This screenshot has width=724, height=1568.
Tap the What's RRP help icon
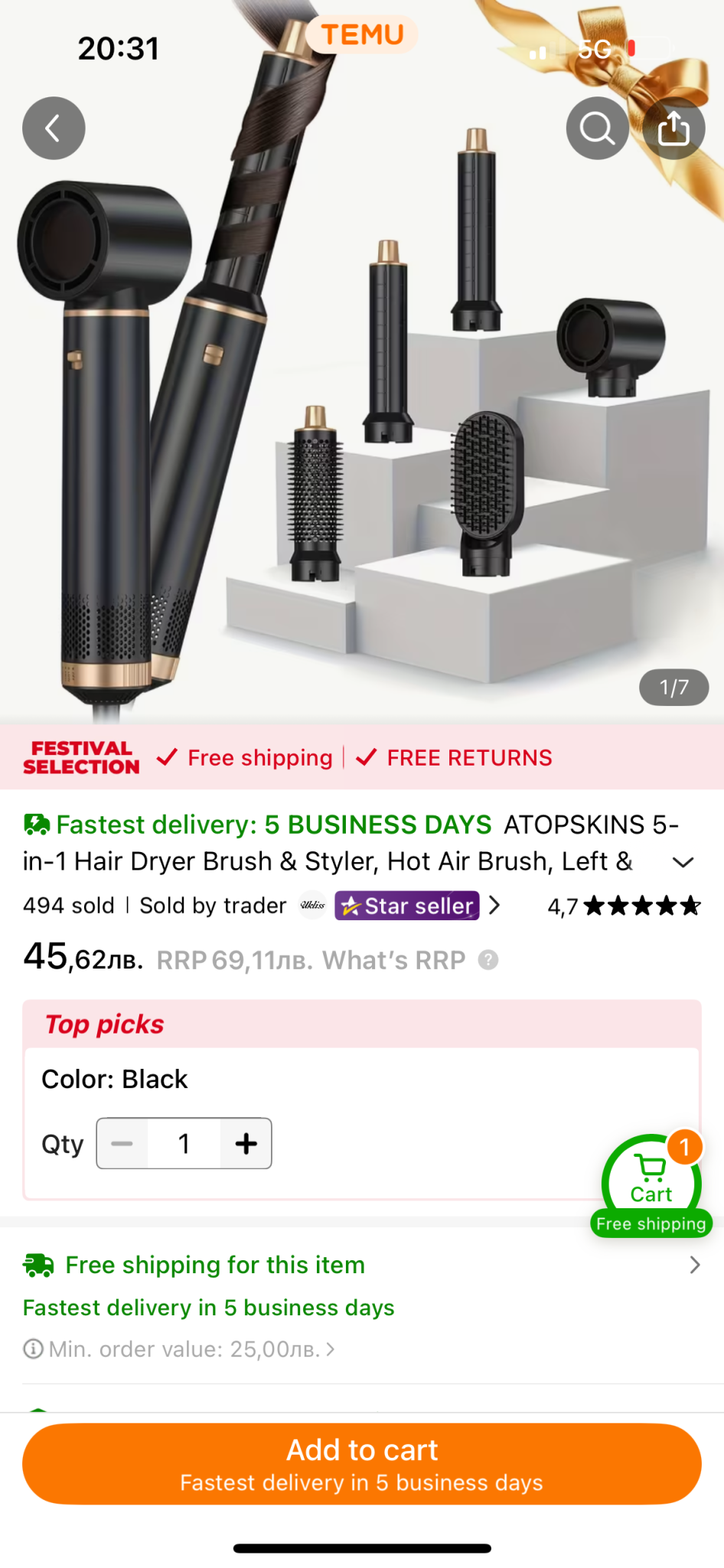pyautogui.click(x=488, y=960)
